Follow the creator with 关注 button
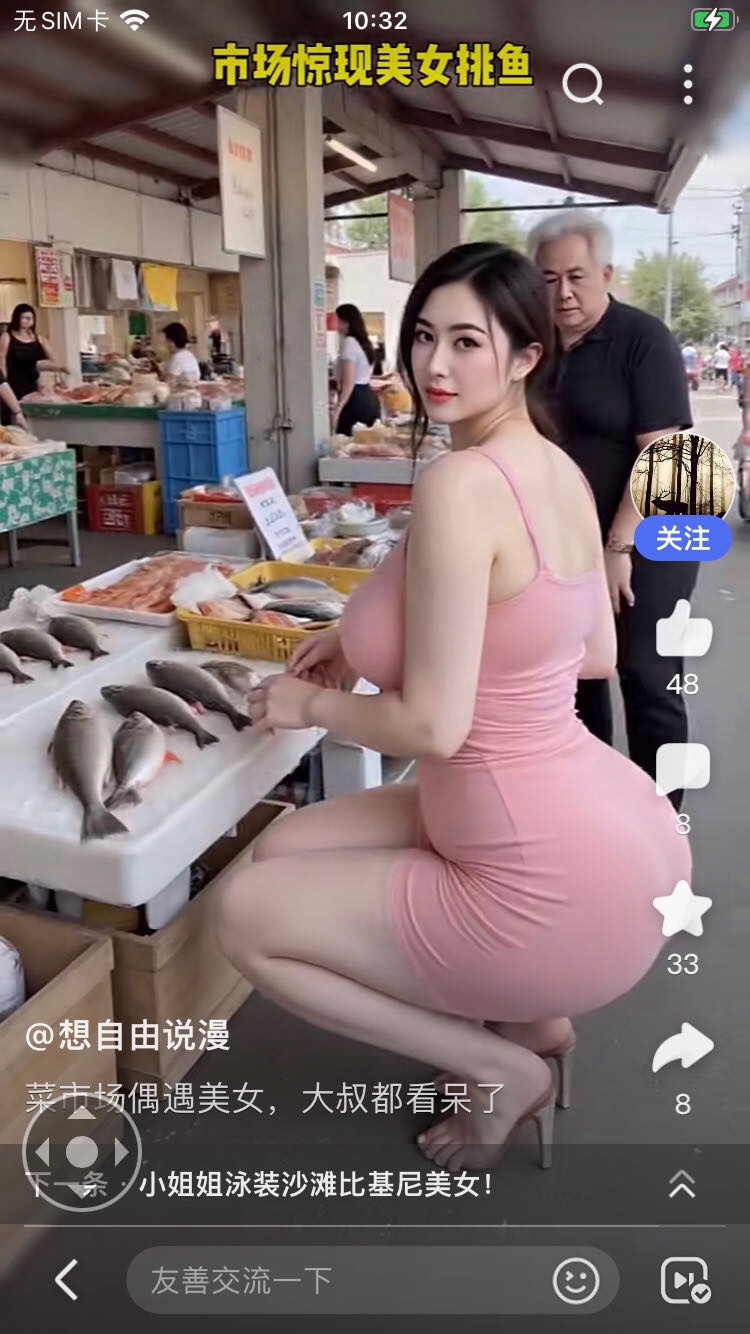This screenshot has width=750, height=1334. [x=683, y=539]
